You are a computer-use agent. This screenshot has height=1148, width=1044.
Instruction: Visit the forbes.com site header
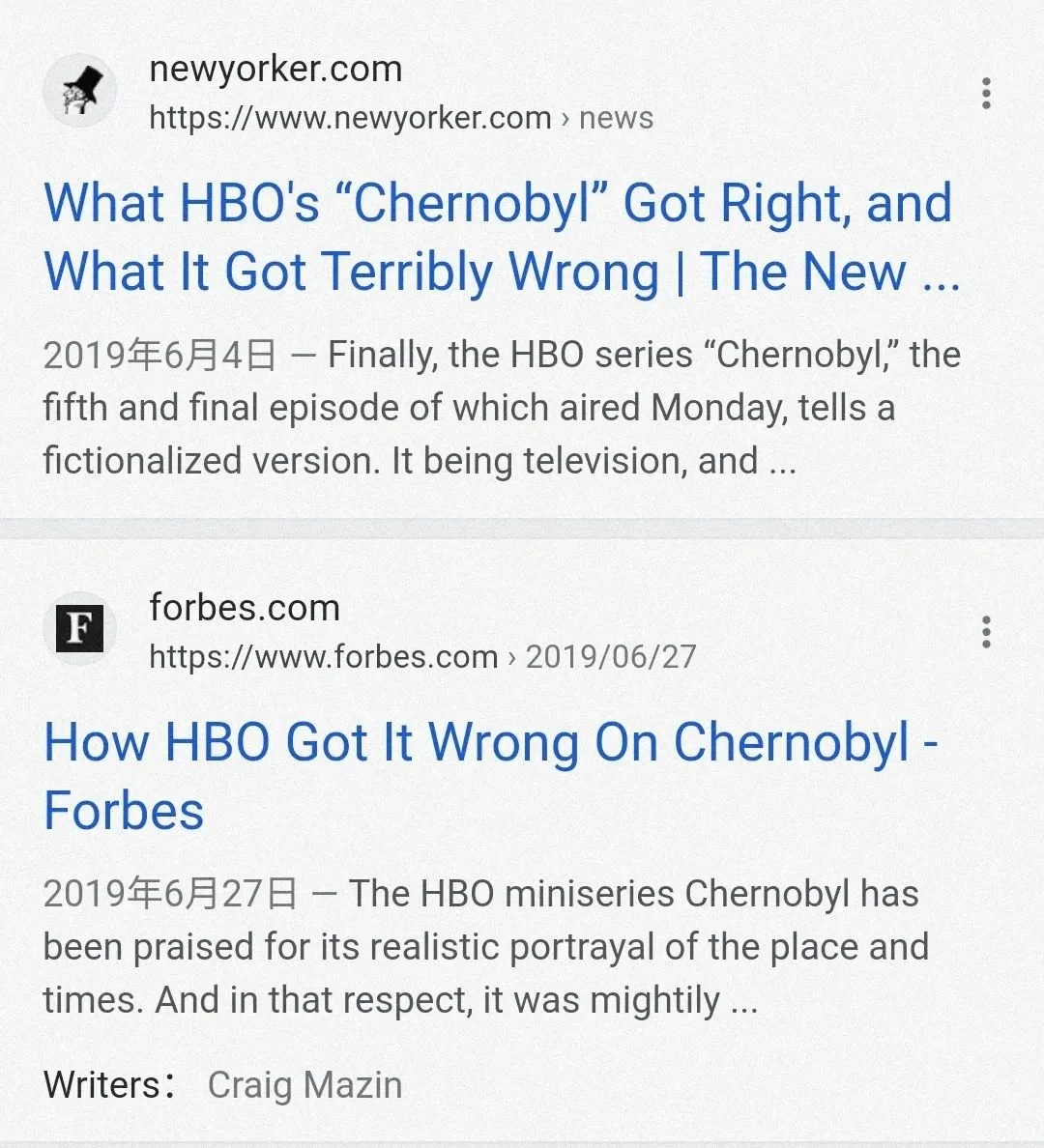tap(244, 609)
